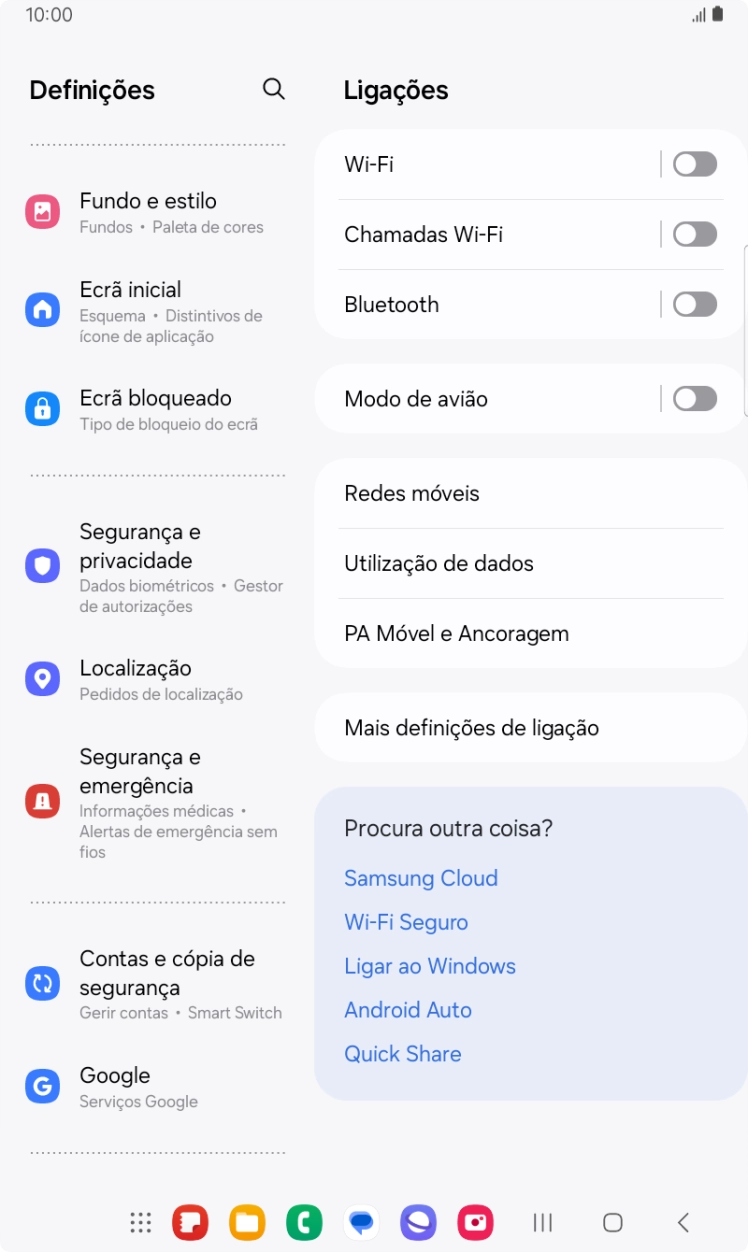Click the Ligar ao Windows link
Screen dimensions: 748x1252
click(x=430, y=966)
